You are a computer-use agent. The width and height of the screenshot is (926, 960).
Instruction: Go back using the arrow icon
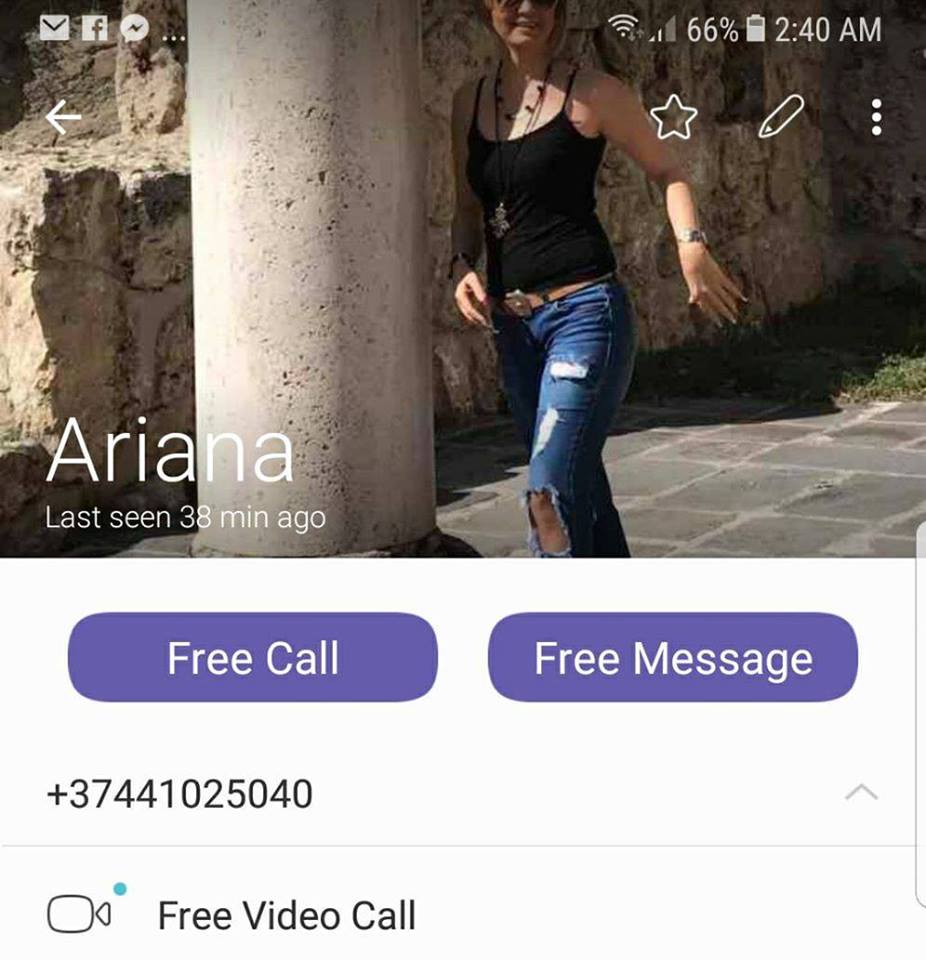62,119
